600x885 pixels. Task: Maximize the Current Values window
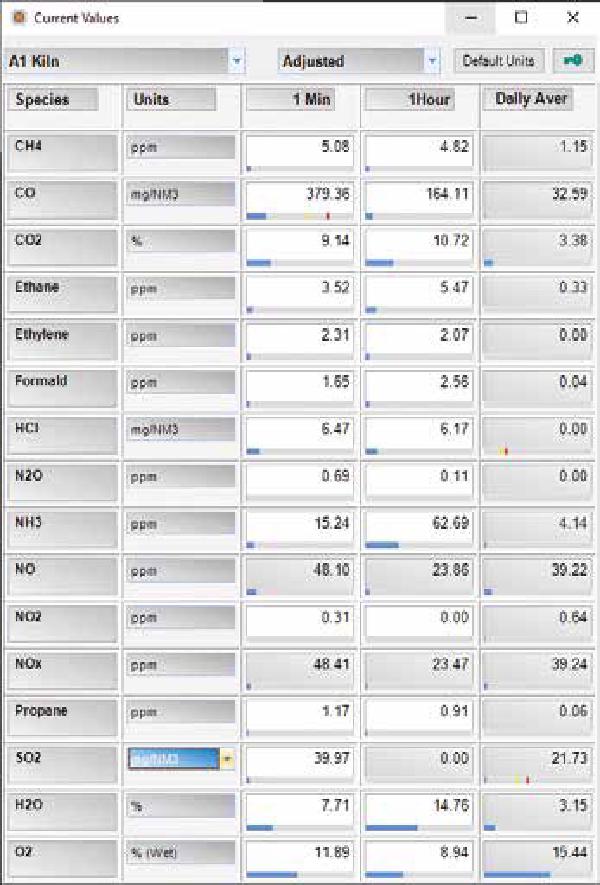[521, 18]
